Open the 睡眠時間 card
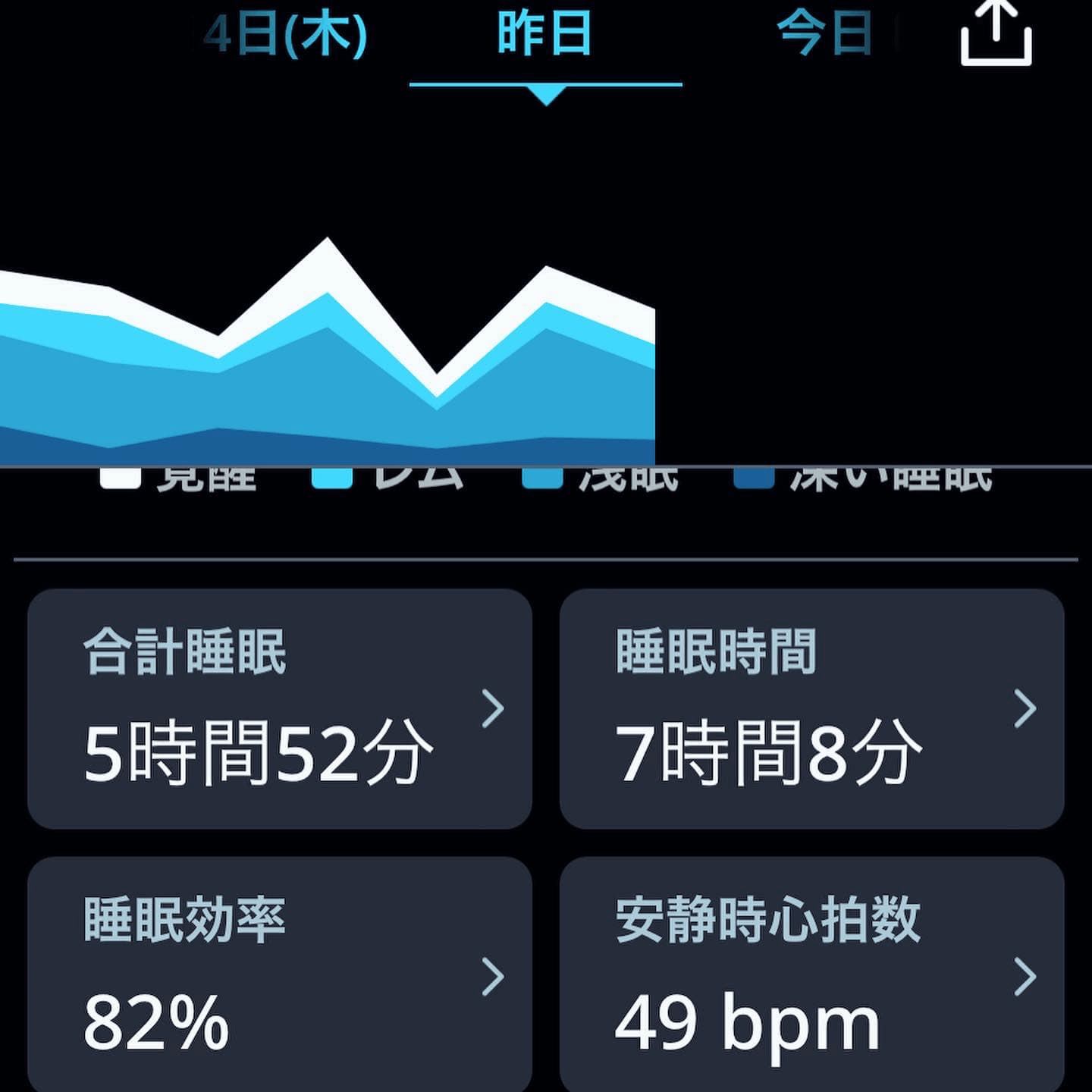 [x=811, y=708]
